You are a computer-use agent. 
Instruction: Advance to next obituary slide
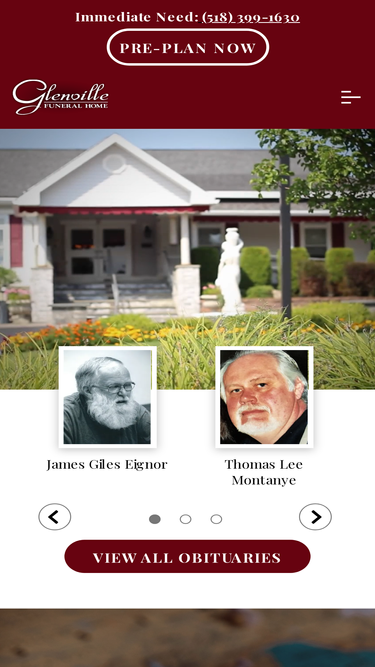coord(315,517)
